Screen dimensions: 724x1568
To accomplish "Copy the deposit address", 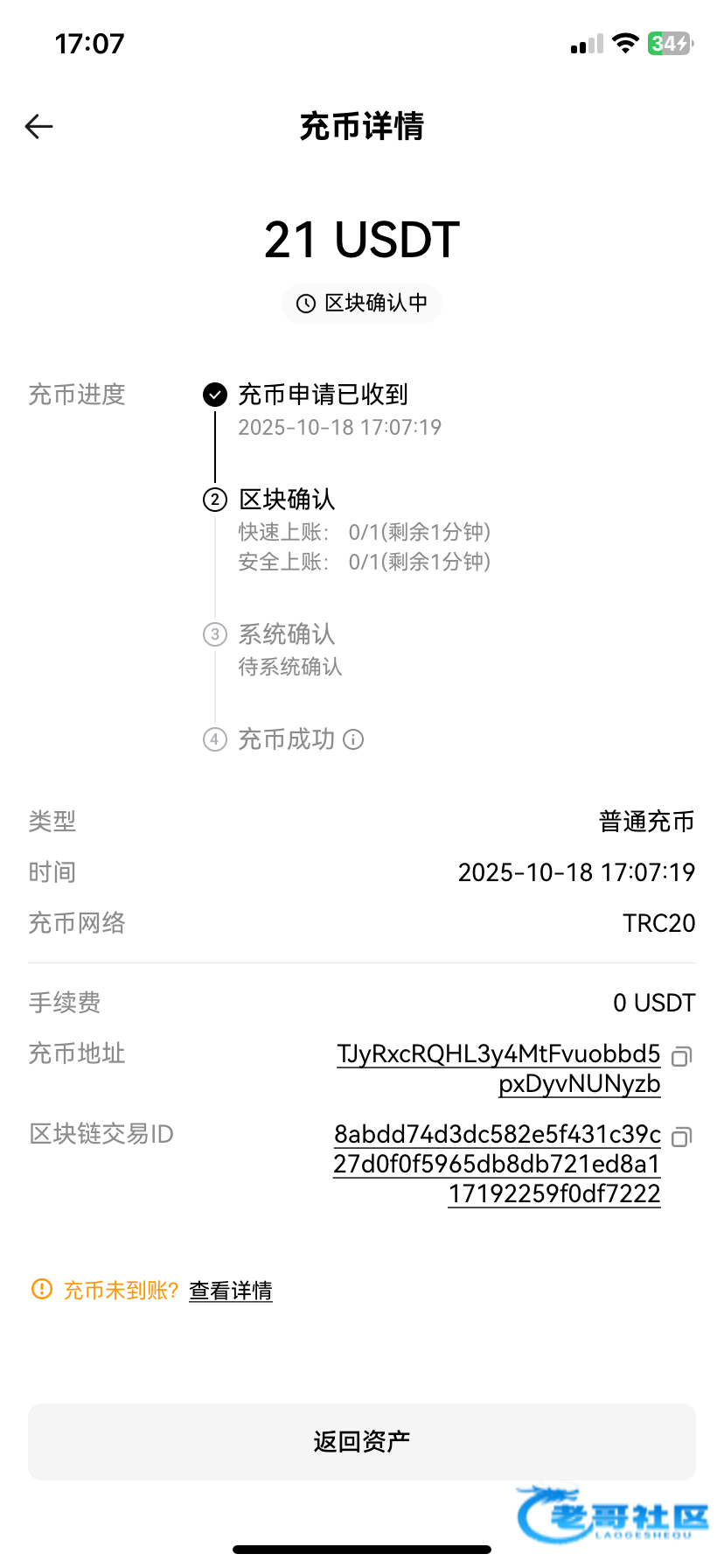I will click(681, 1056).
